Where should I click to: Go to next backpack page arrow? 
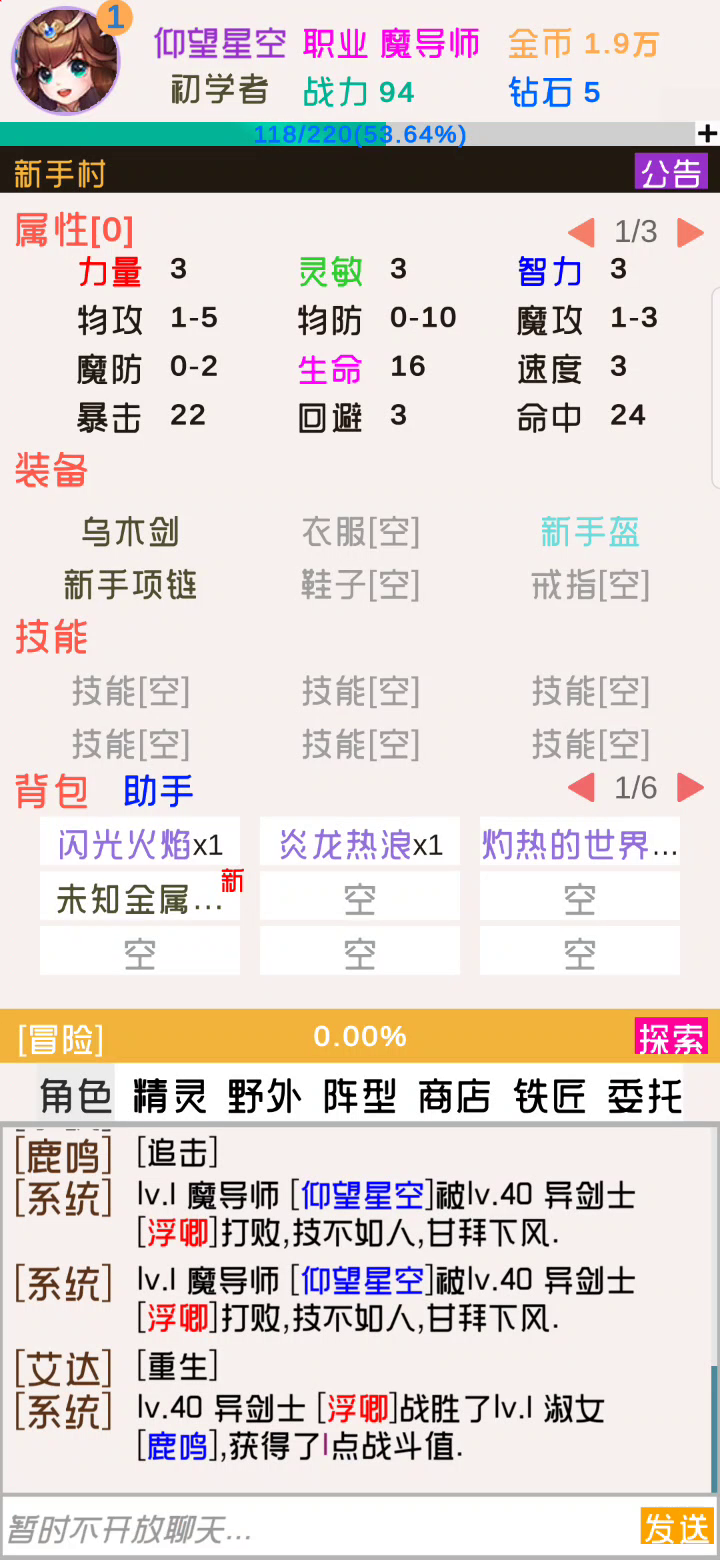(x=690, y=788)
